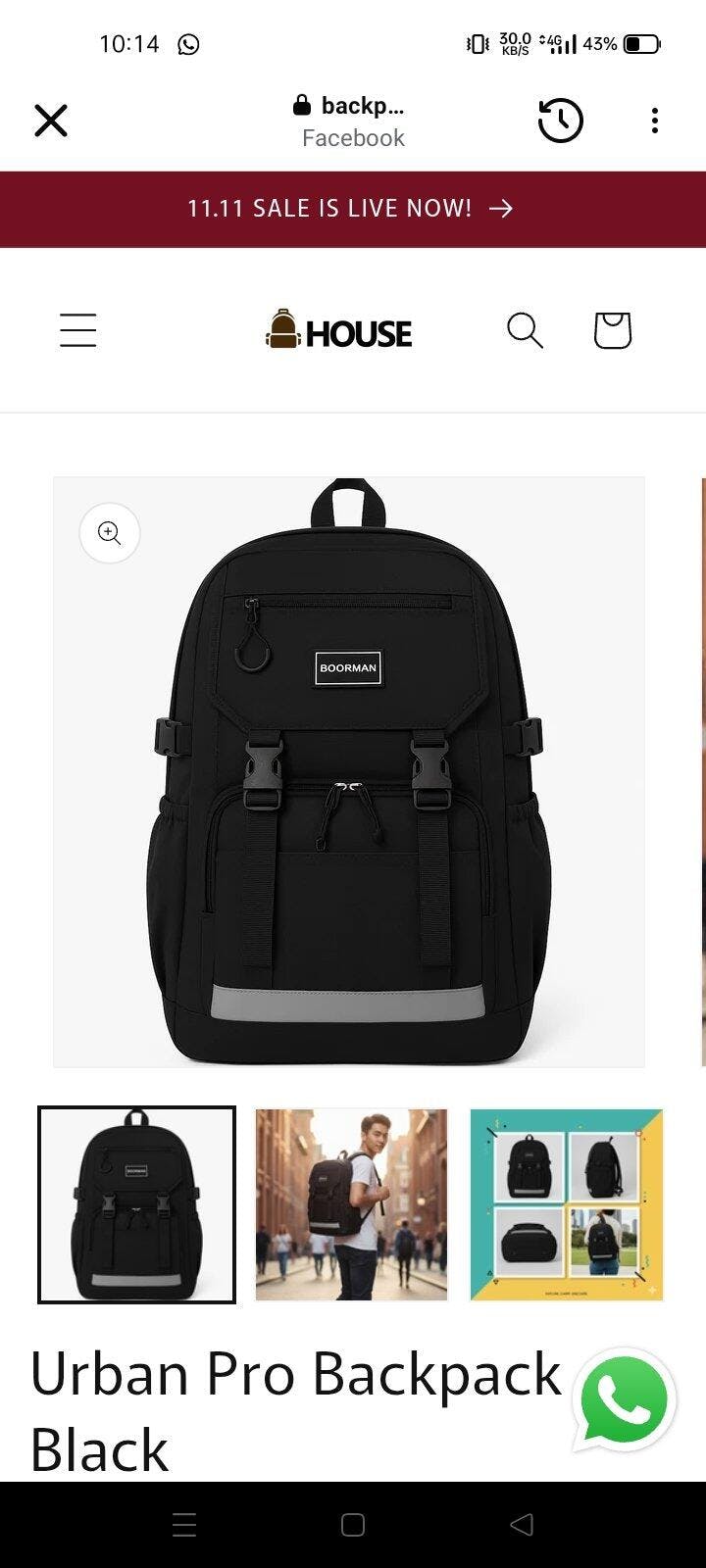Open the 11.11 Sale banner
This screenshot has height=1568, width=706.
[x=352, y=209]
